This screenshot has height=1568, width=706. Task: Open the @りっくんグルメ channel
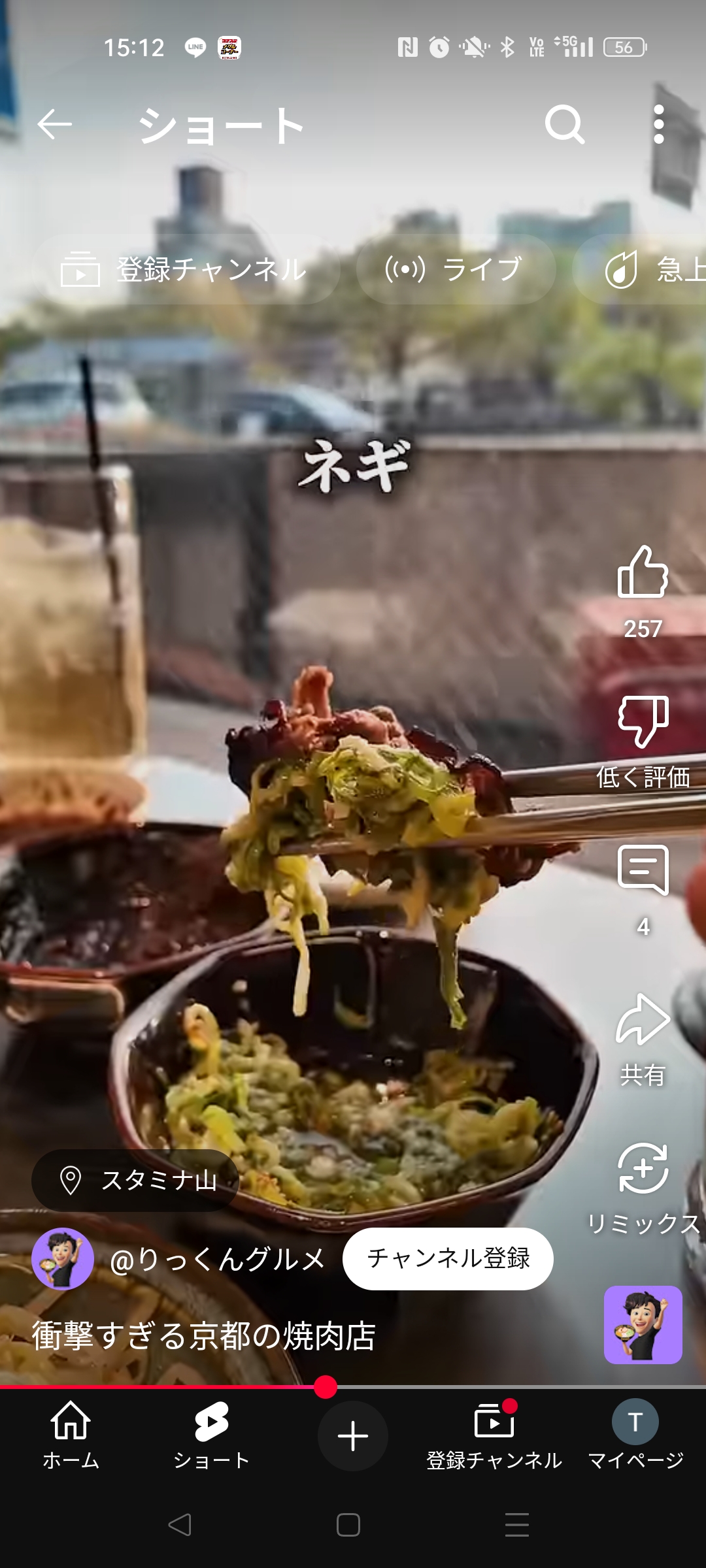click(x=218, y=1259)
